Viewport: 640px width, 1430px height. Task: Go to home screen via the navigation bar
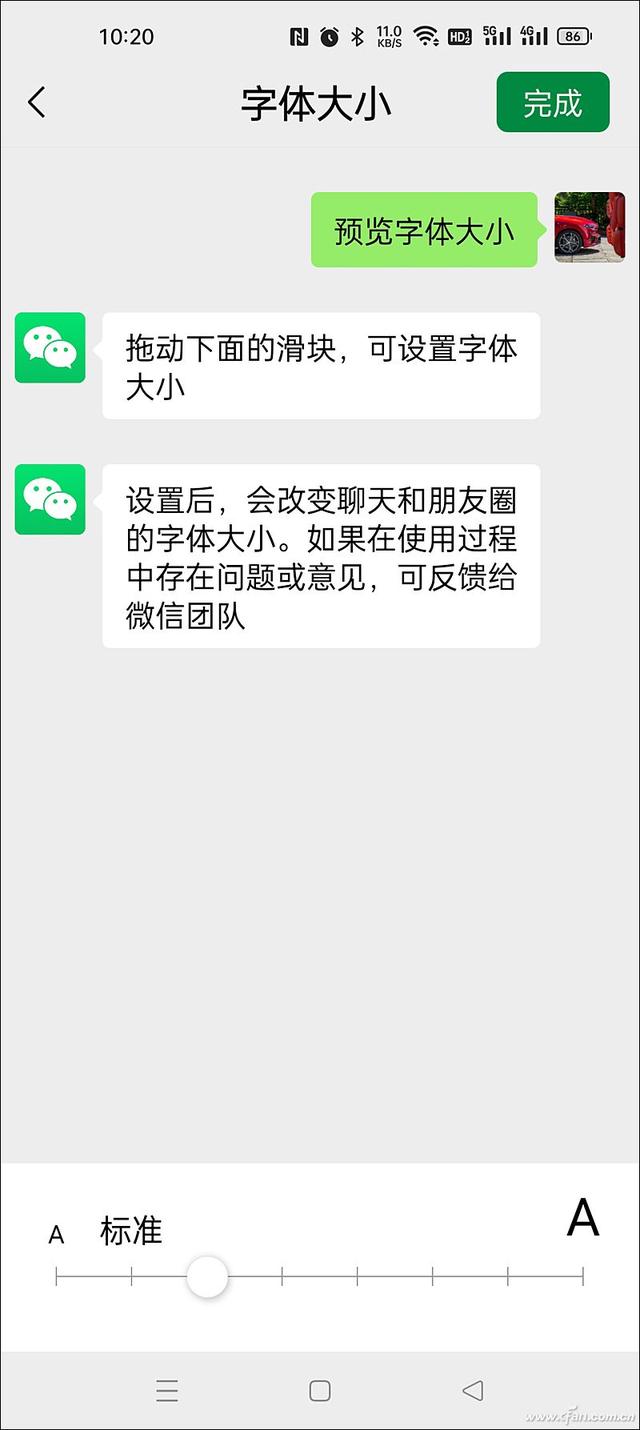tap(320, 1390)
